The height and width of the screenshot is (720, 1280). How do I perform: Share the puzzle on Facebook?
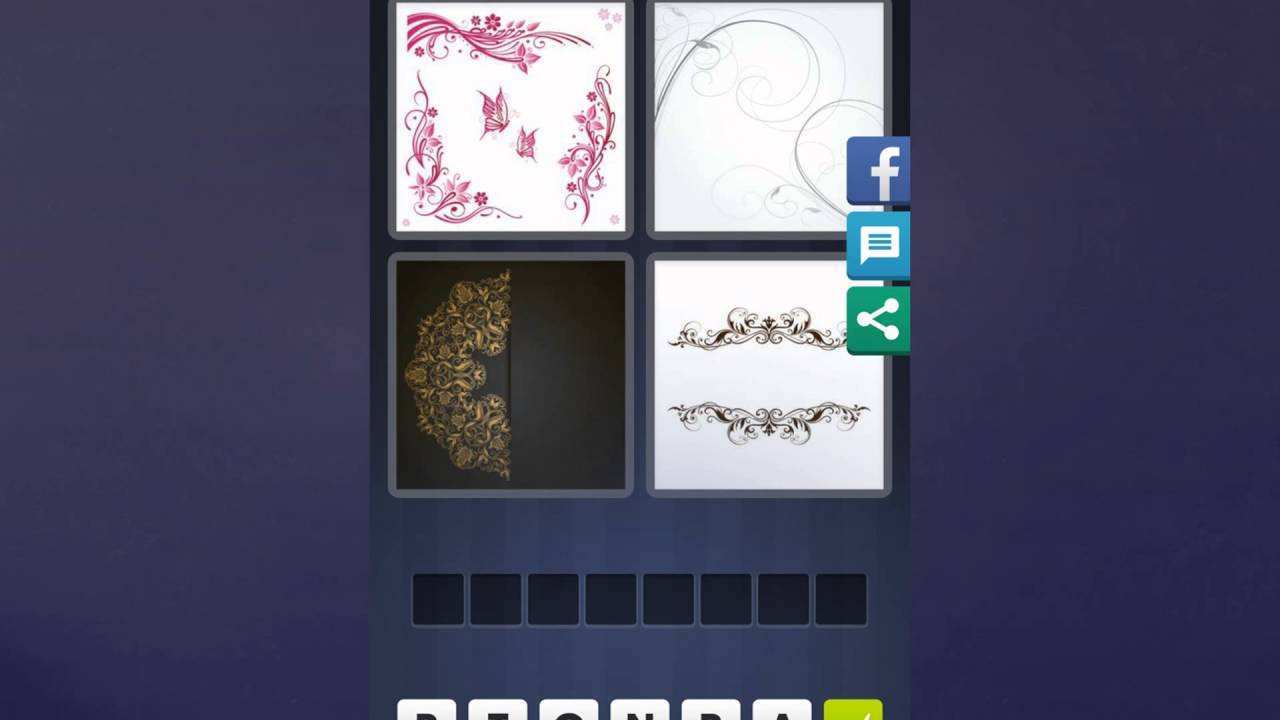coord(879,172)
